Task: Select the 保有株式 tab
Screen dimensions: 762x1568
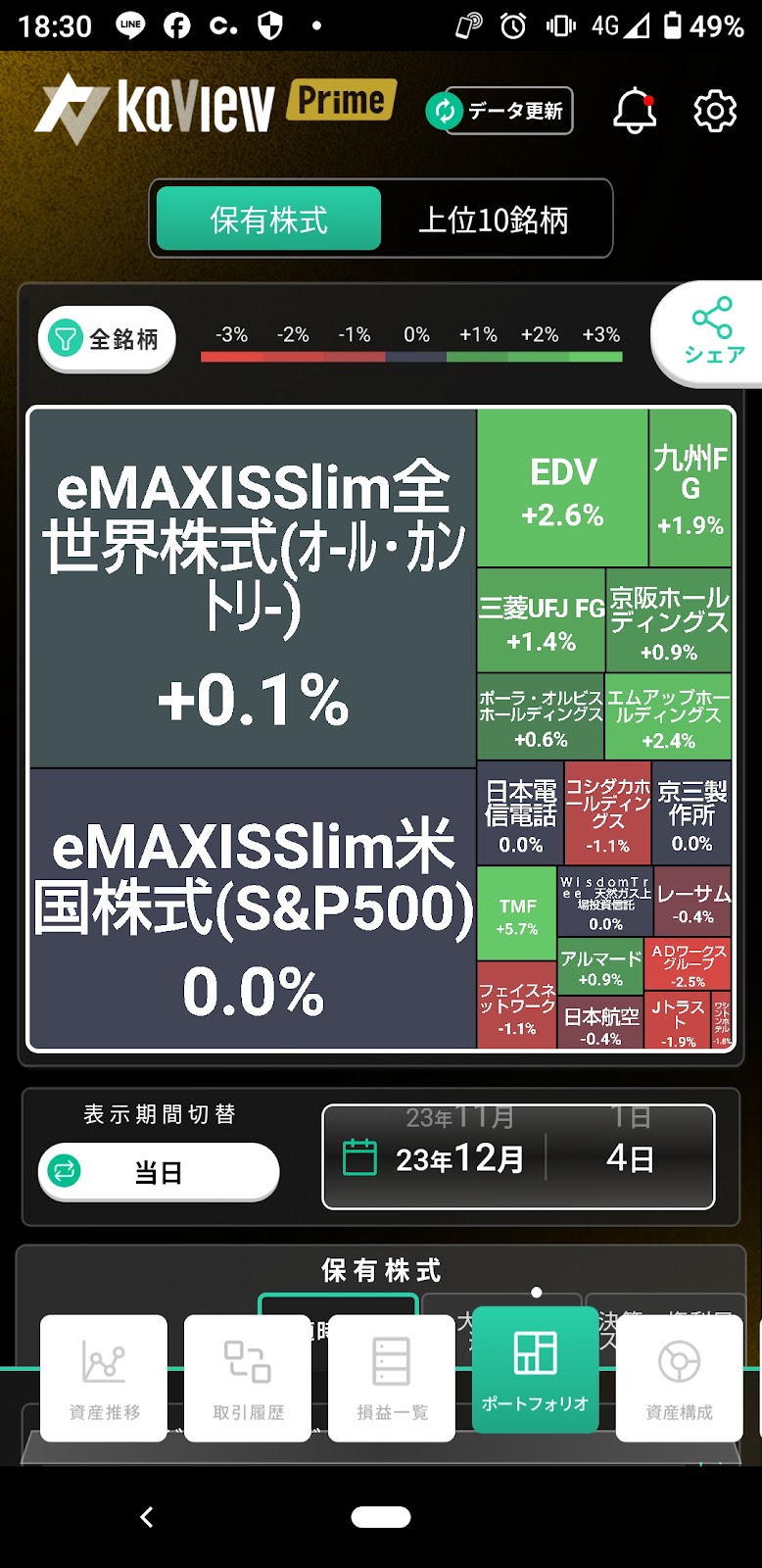Action: click(269, 220)
